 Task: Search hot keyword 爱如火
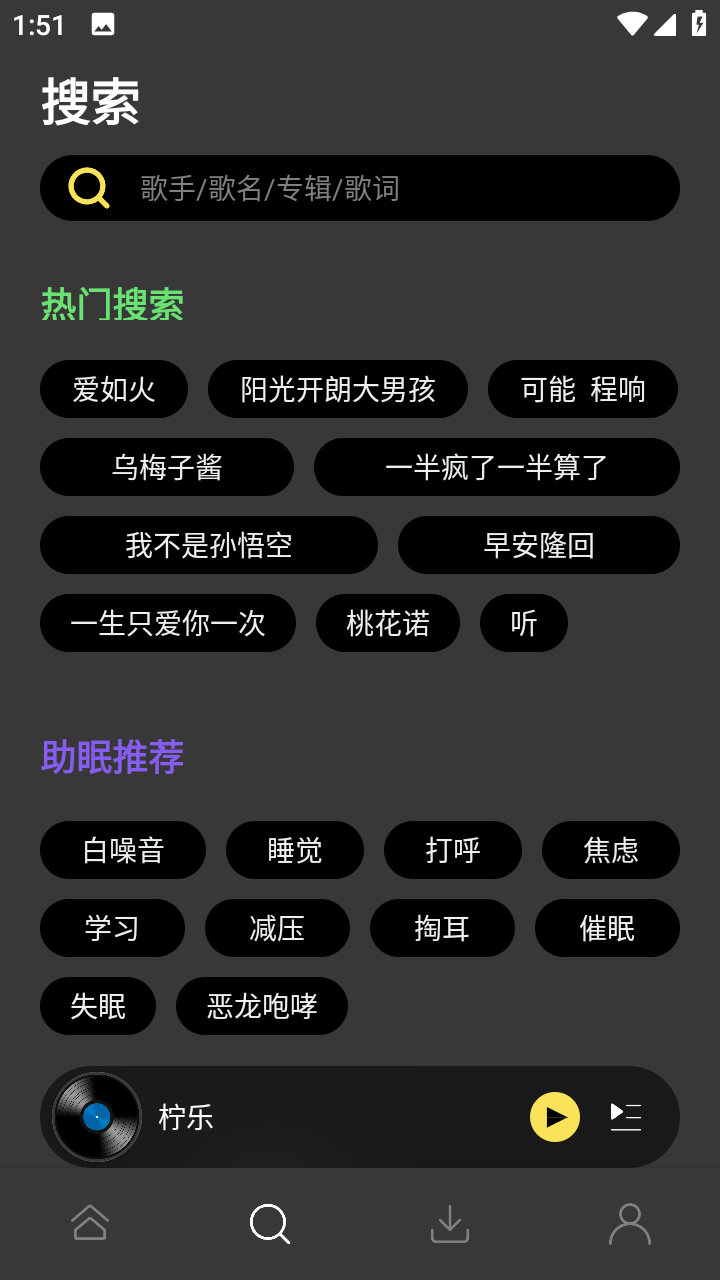(x=114, y=389)
